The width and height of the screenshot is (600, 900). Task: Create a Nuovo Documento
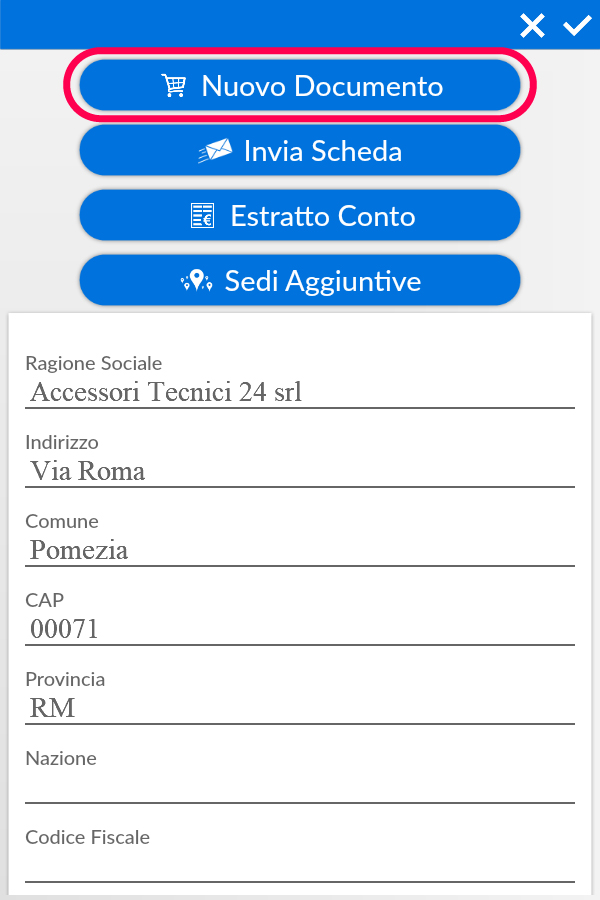pyautogui.click(x=300, y=86)
